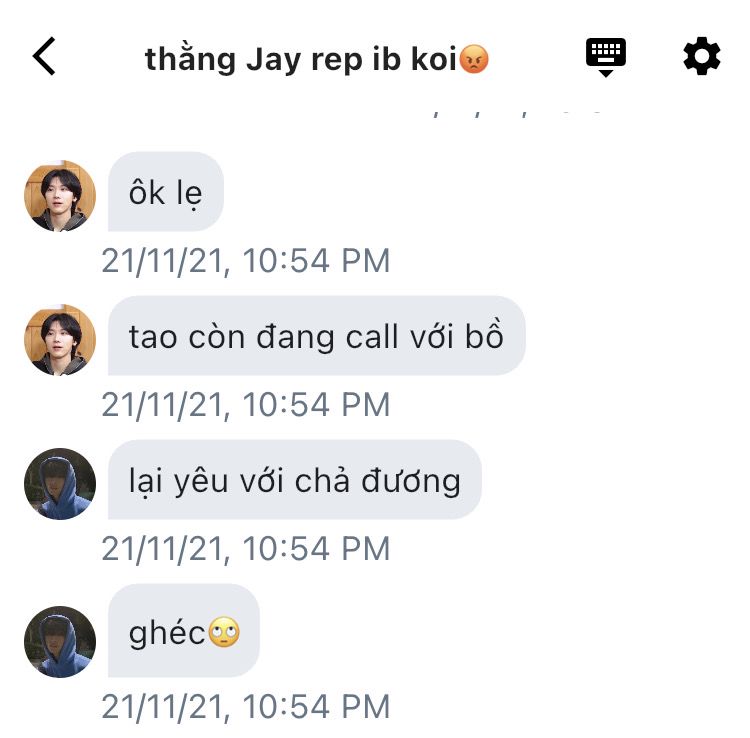Tap avatar beside "ghéc" message

(60, 641)
